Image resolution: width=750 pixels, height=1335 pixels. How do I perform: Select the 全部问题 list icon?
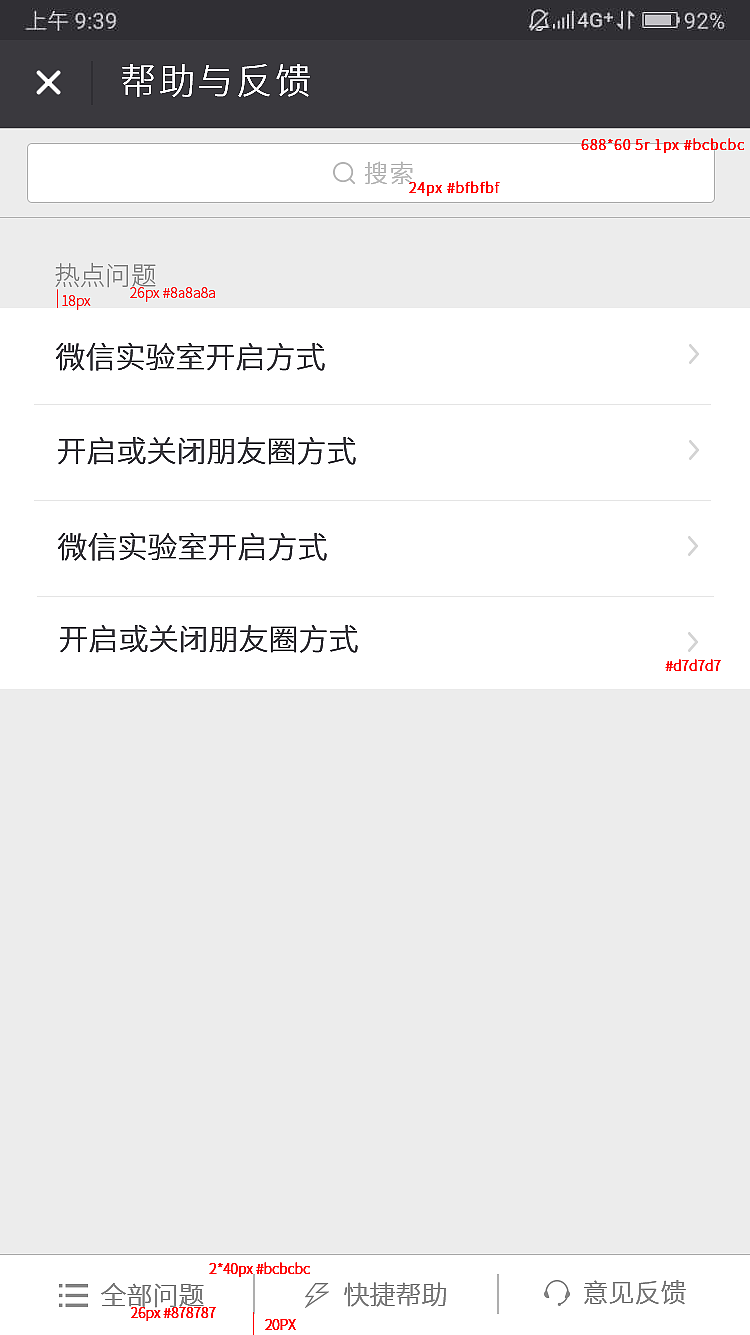(x=73, y=1294)
